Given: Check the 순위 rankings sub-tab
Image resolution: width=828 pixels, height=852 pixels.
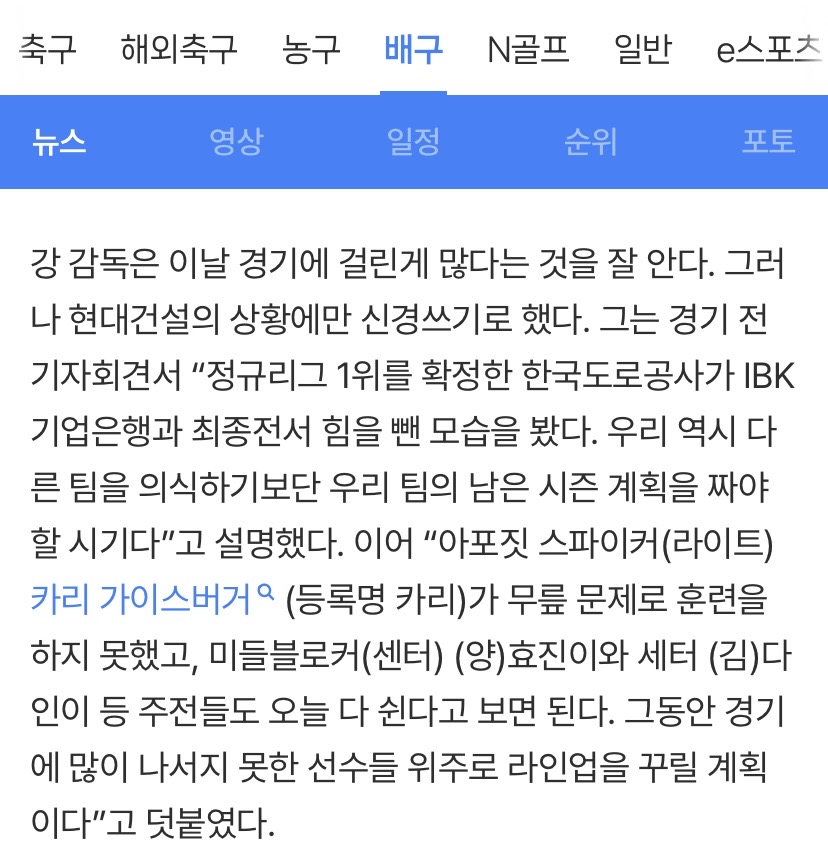Looking at the screenshot, I should click(x=590, y=142).
